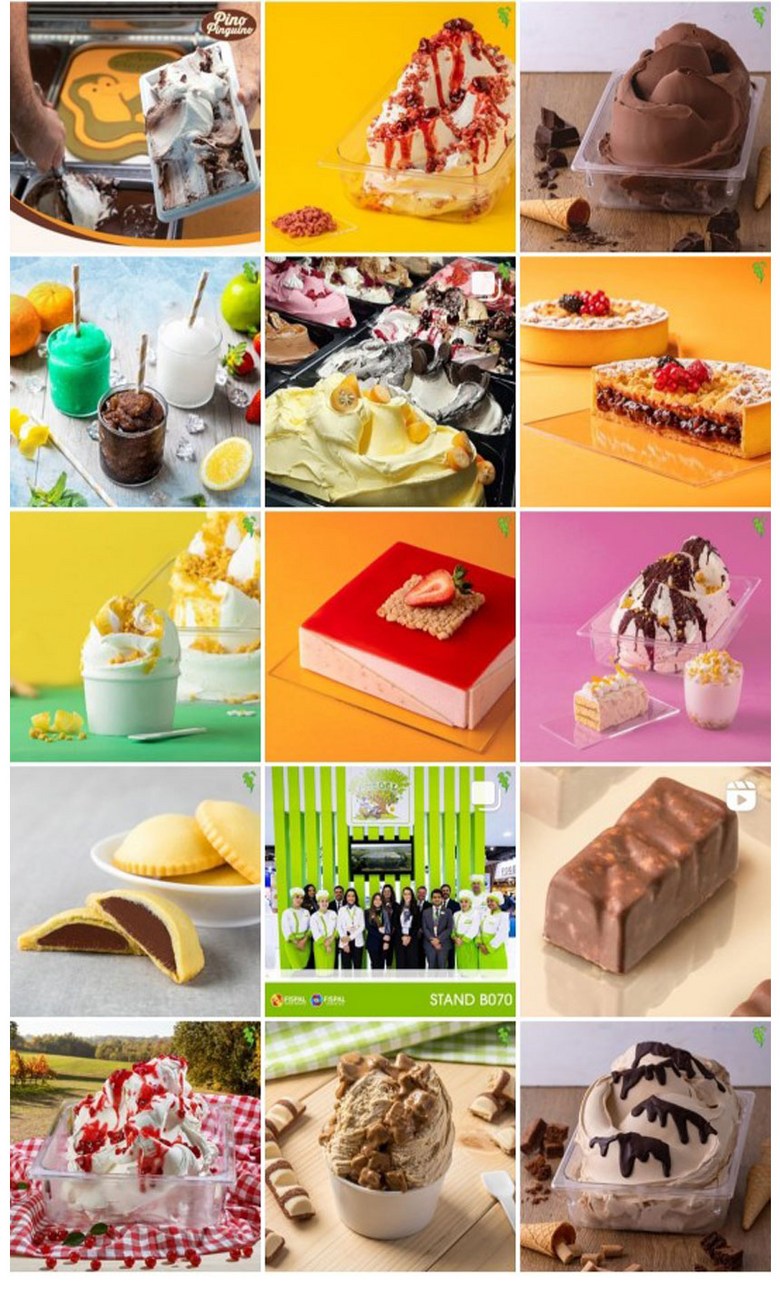Viewport: 780px width, 1293px height.
Task: Select the square strawberry cake post
Action: (x=390, y=637)
